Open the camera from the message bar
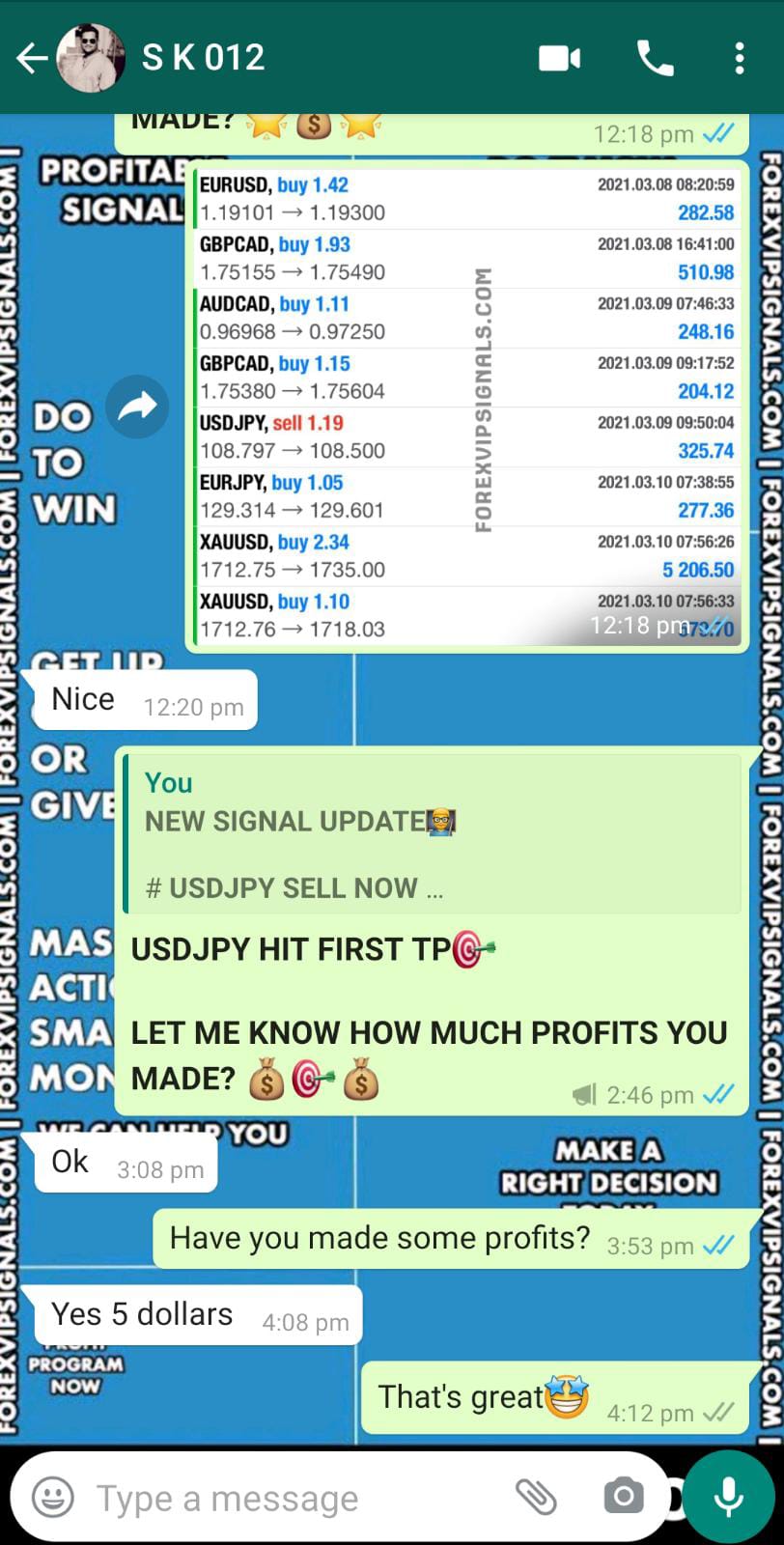The height and width of the screenshot is (1545, 784). tap(623, 1497)
